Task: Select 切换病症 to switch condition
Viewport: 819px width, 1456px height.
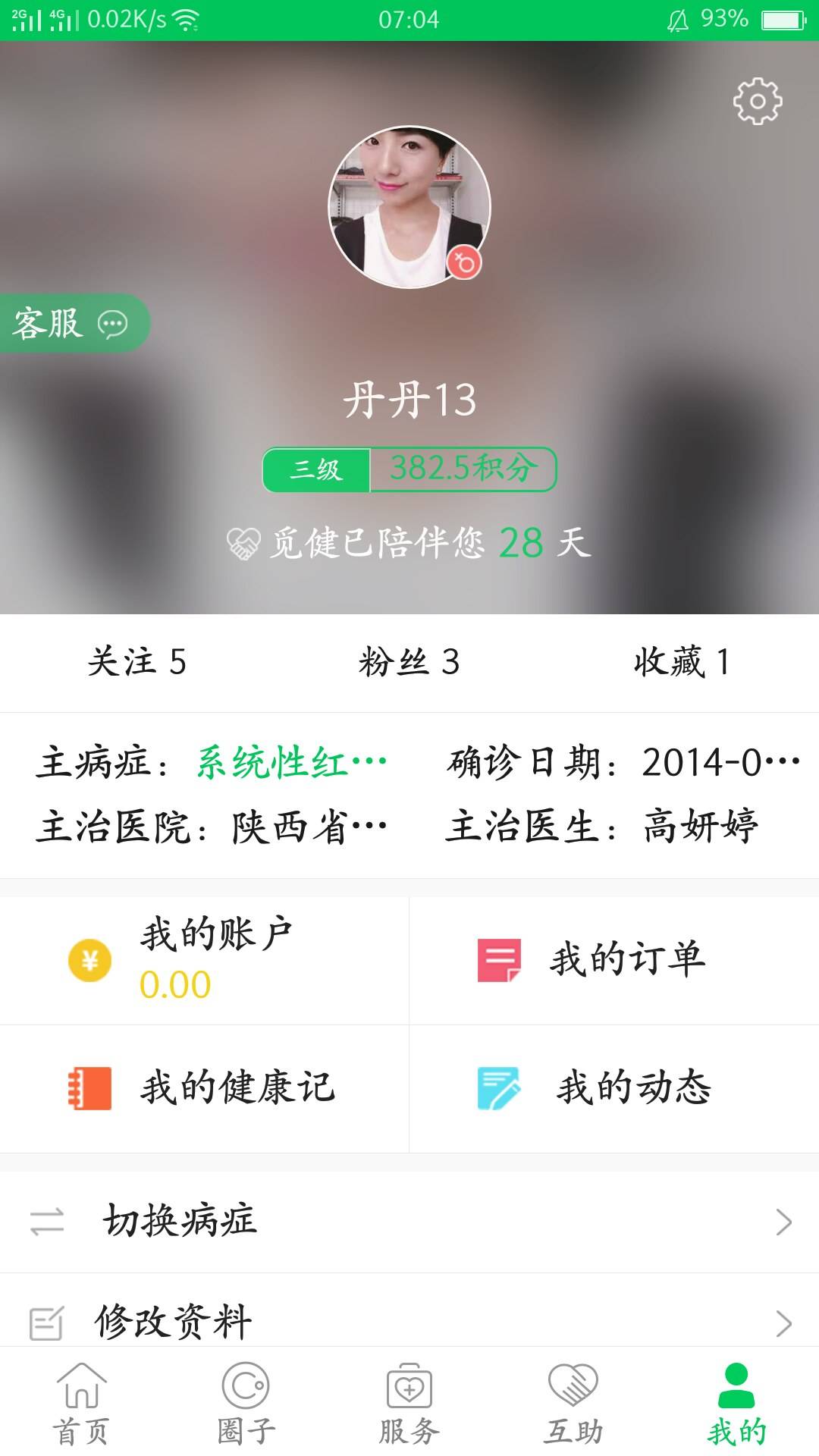Action: [409, 1222]
